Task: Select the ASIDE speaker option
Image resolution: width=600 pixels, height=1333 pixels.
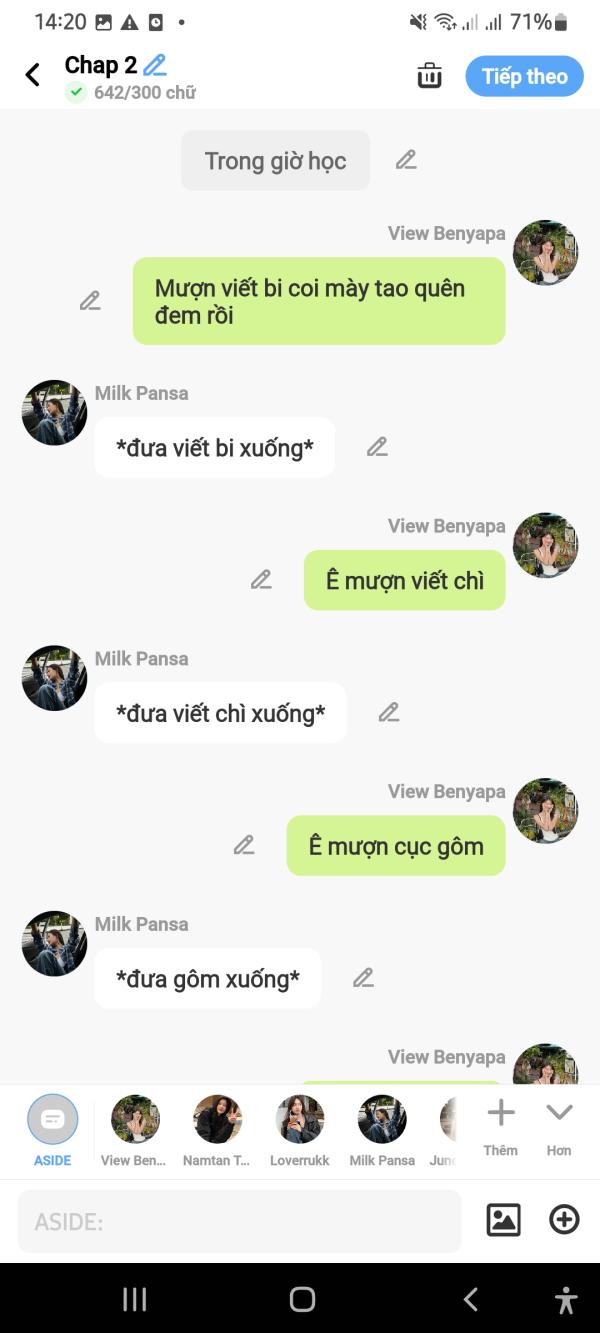Action: [52, 1131]
